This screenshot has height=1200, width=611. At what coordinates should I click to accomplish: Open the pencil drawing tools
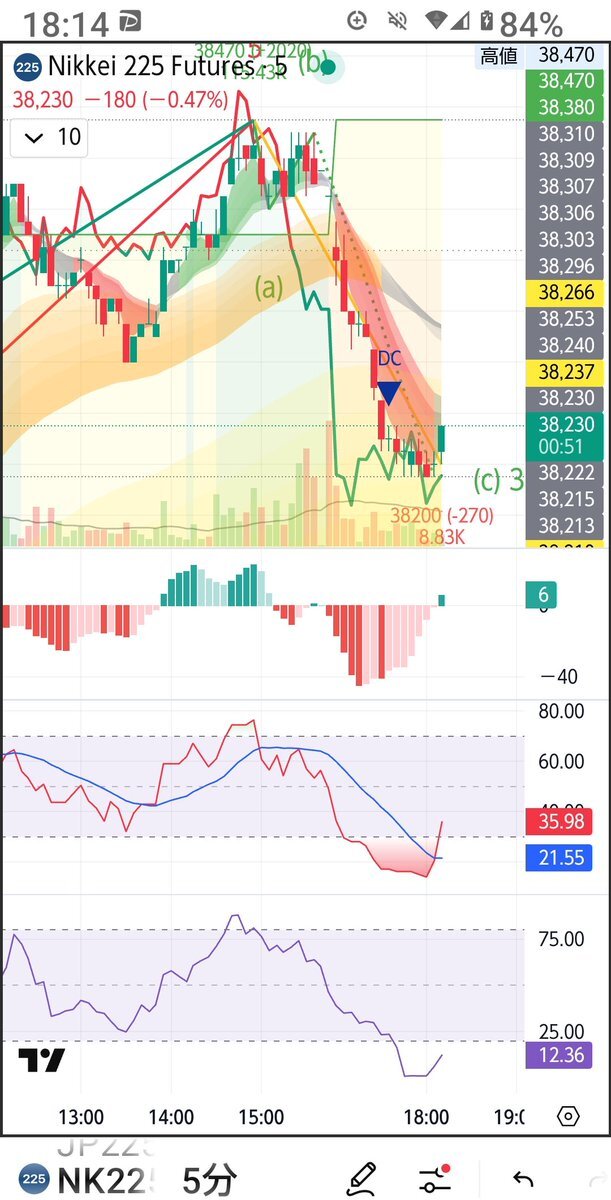coord(361,1179)
